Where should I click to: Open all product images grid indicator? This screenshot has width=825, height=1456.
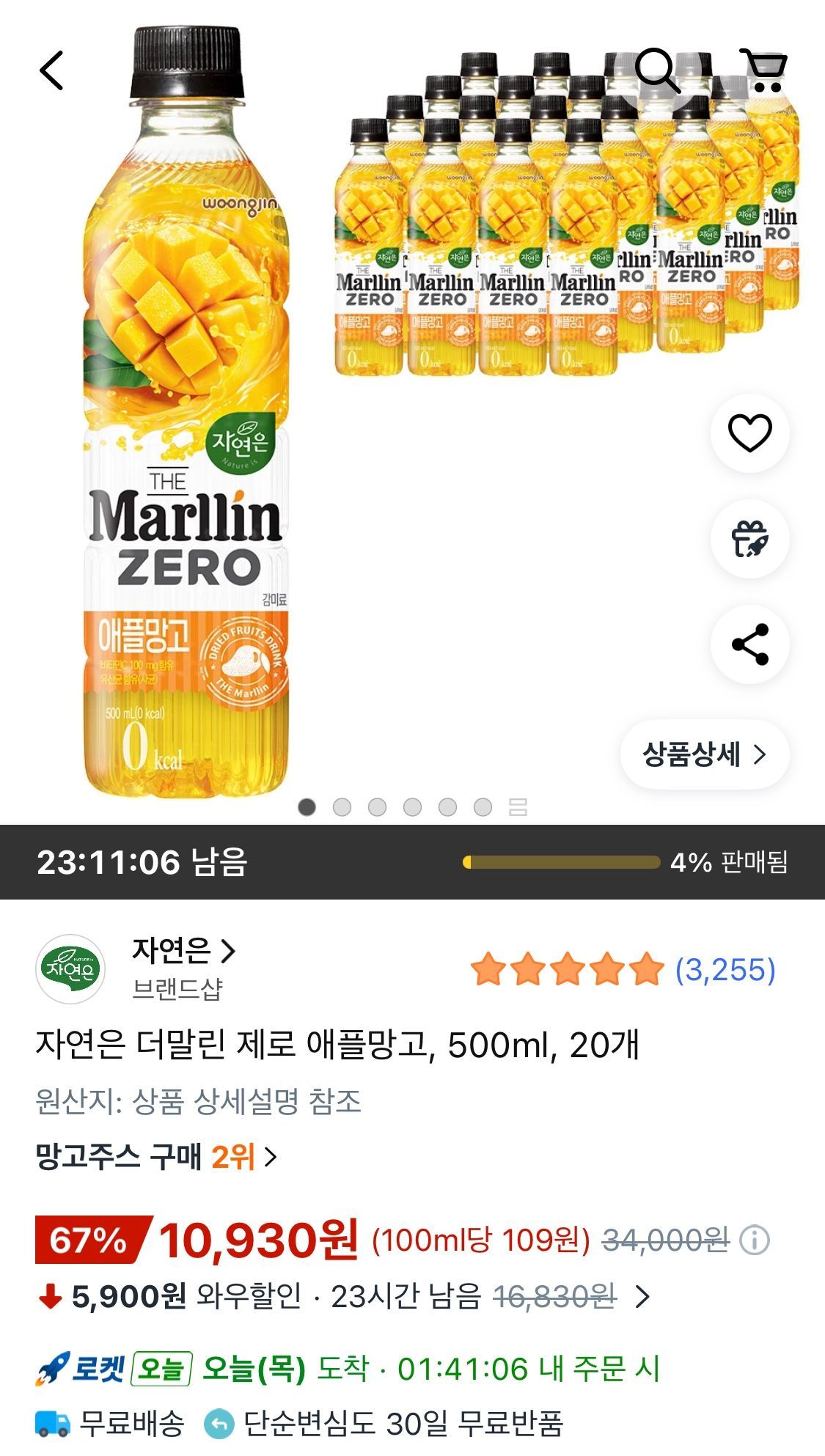pos(518,807)
